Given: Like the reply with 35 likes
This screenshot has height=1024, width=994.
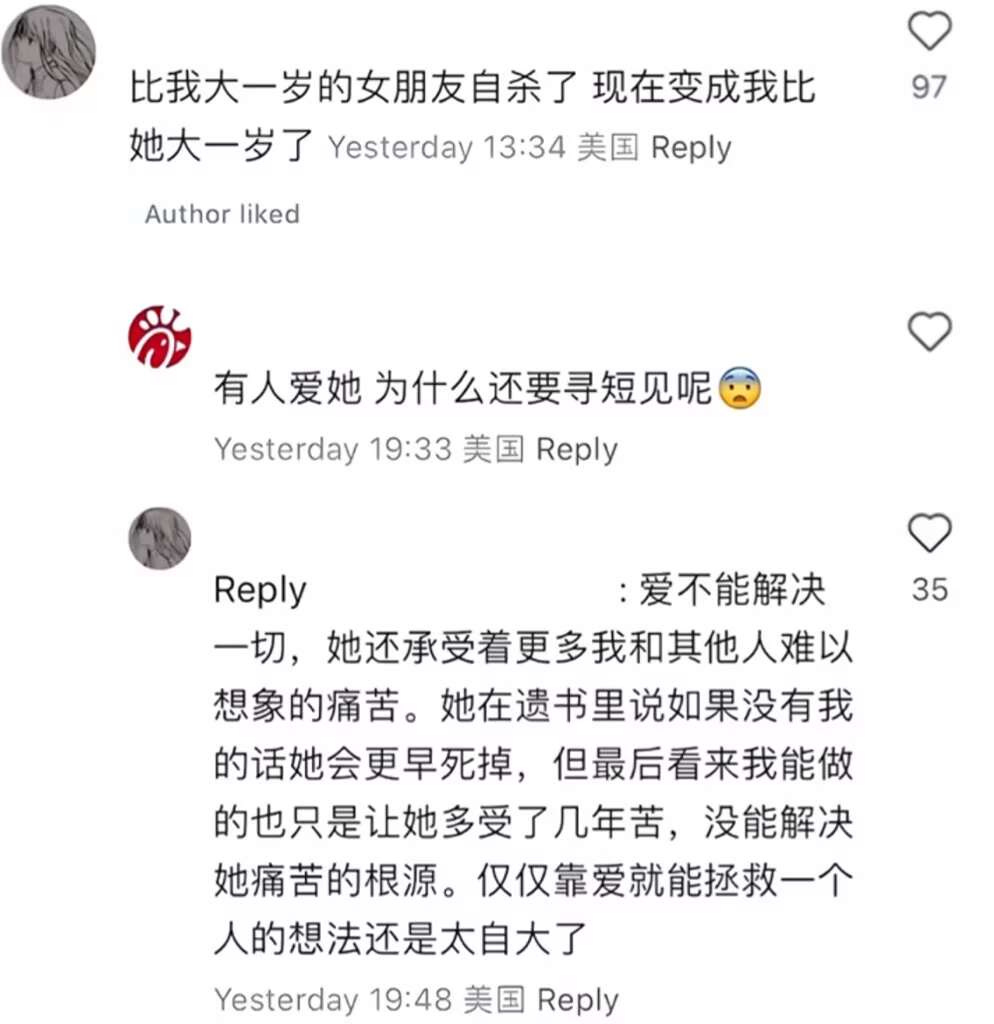Looking at the screenshot, I should (x=929, y=534).
